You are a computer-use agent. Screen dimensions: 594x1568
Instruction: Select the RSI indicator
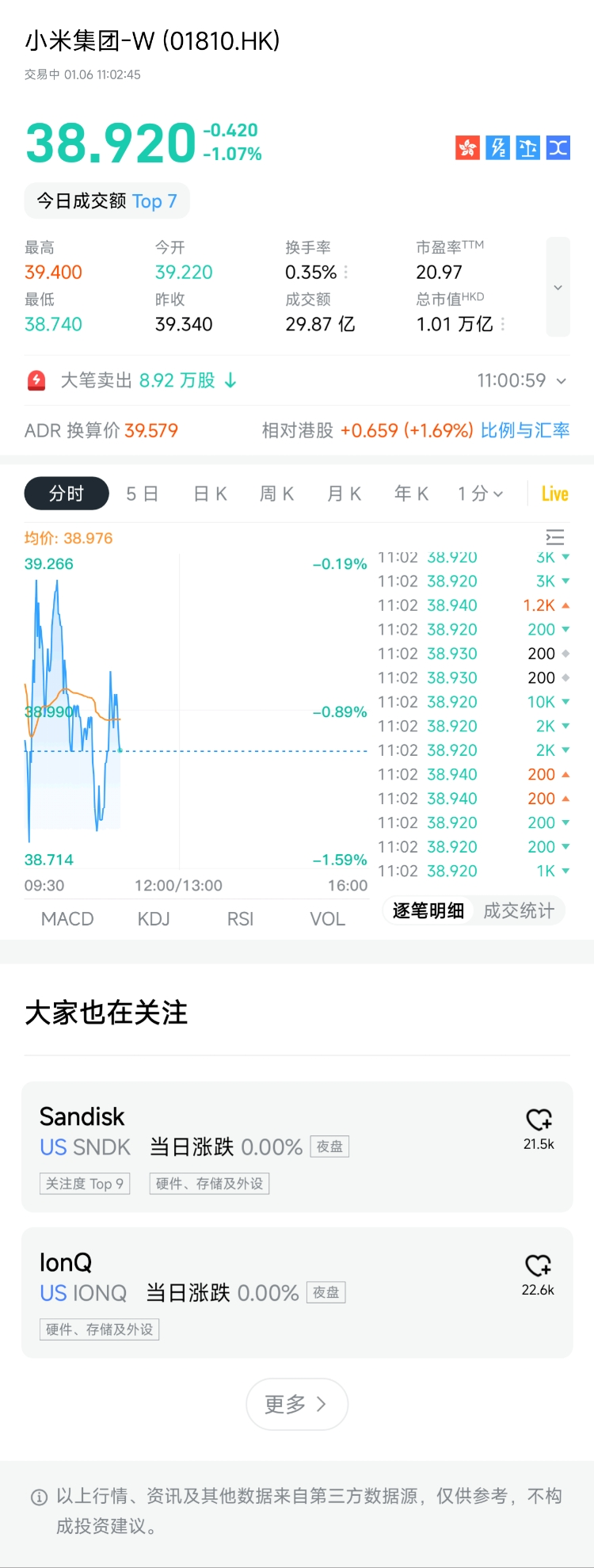240,918
